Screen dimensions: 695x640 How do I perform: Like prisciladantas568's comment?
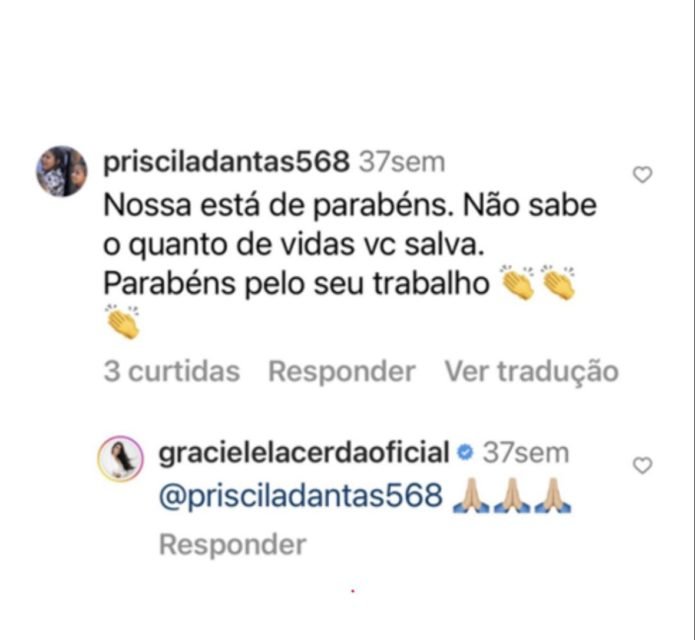[x=643, y=175]
